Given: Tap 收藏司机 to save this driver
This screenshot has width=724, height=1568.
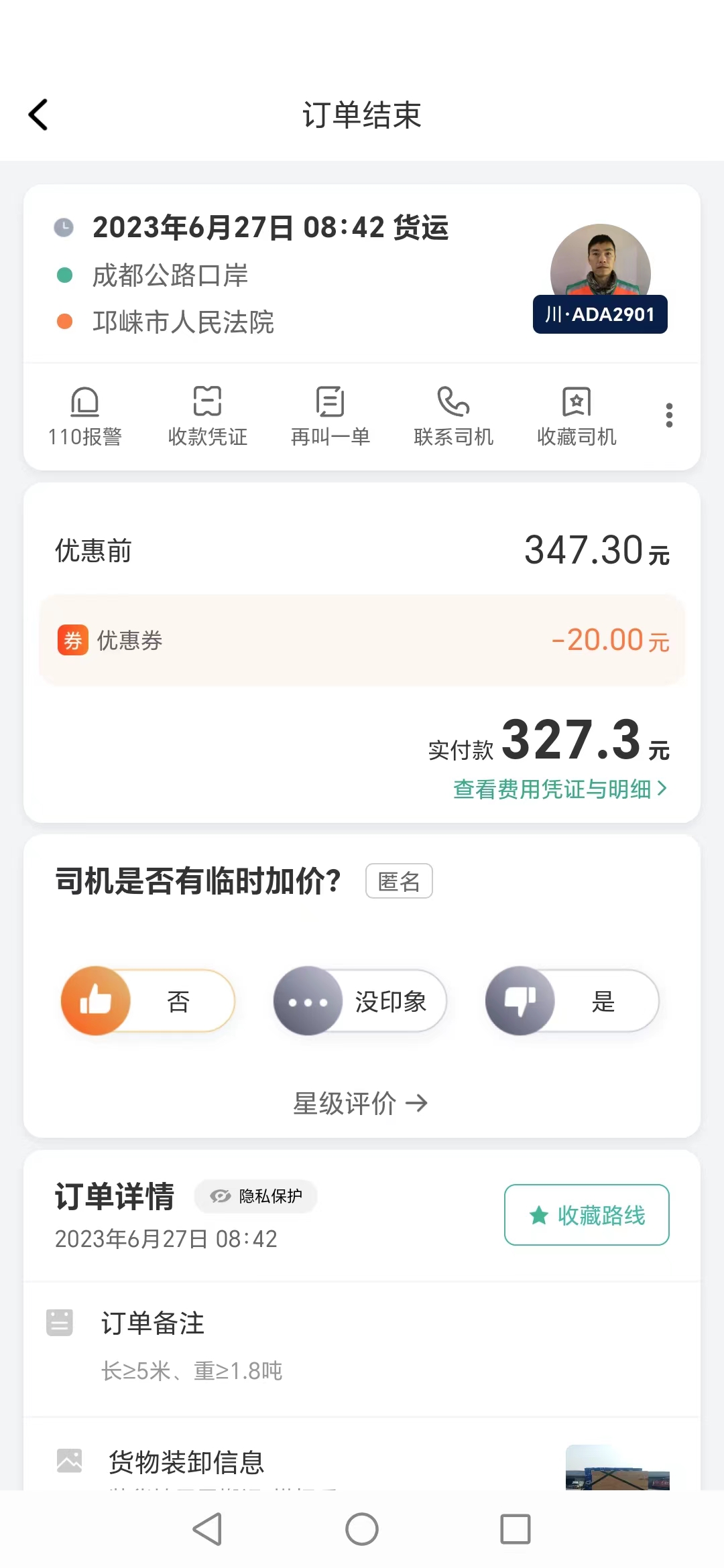Looking at the screenshot, I should (577, 416).
